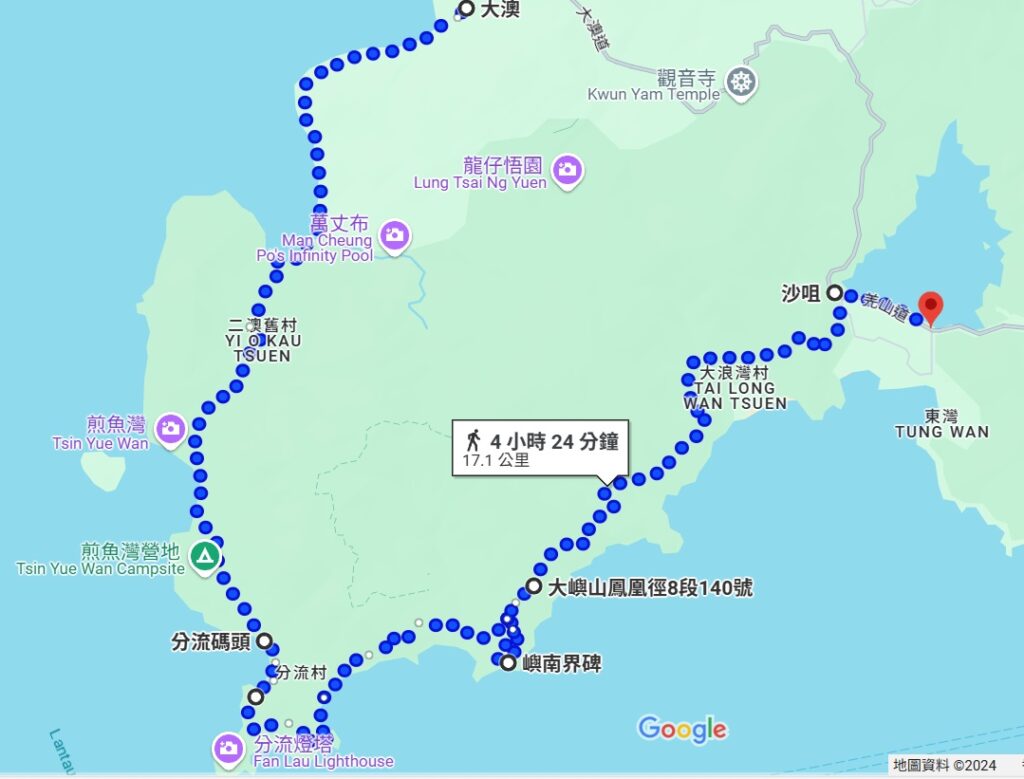Tap the 大澳 route waypoint
1024x779 pixels.
pyautogui.click(x=464, y=11)
